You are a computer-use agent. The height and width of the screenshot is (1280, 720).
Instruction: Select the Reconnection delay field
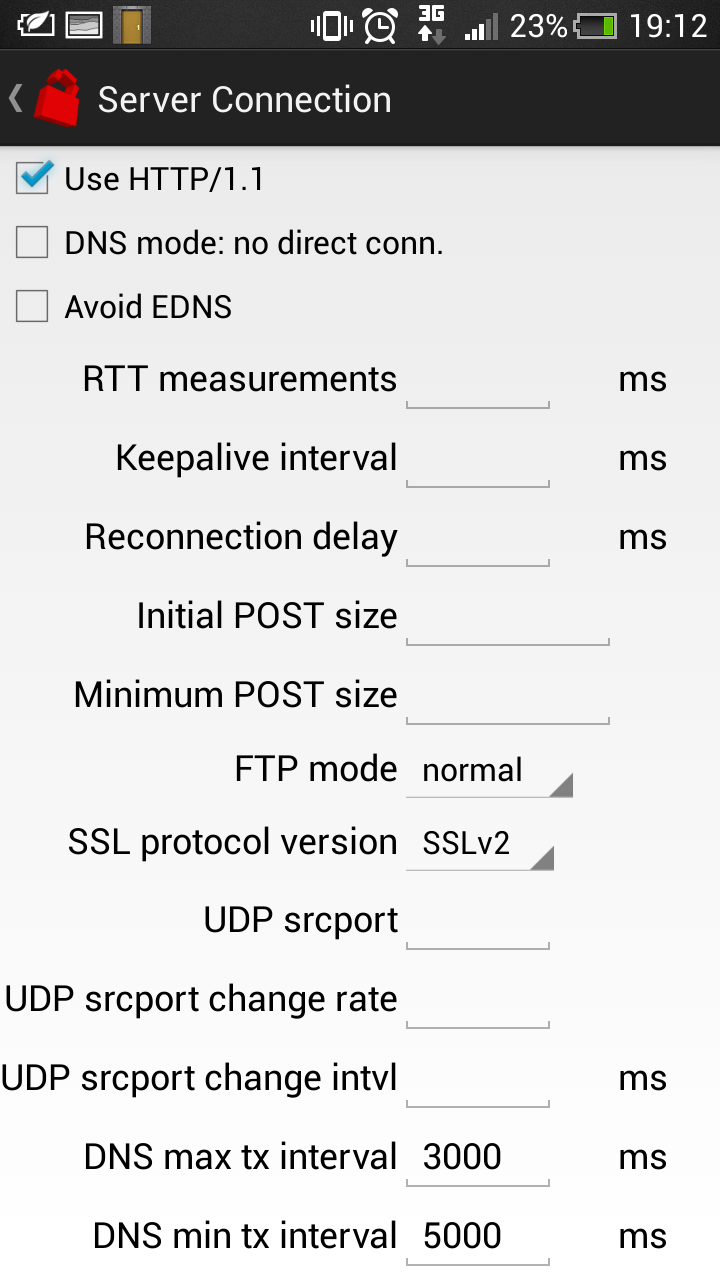coord(478,539)
